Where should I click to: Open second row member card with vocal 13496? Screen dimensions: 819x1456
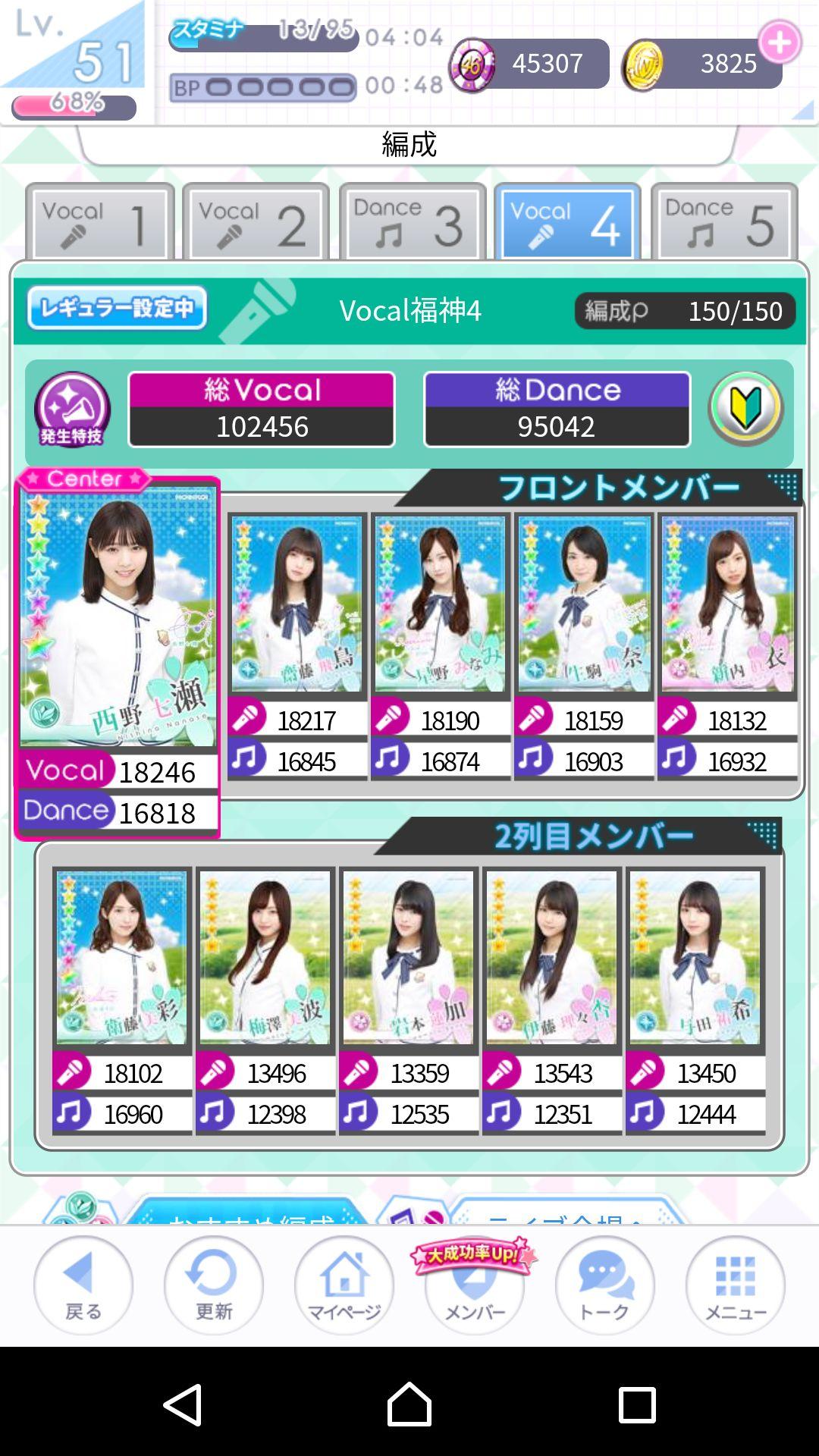click(265, 1000)
